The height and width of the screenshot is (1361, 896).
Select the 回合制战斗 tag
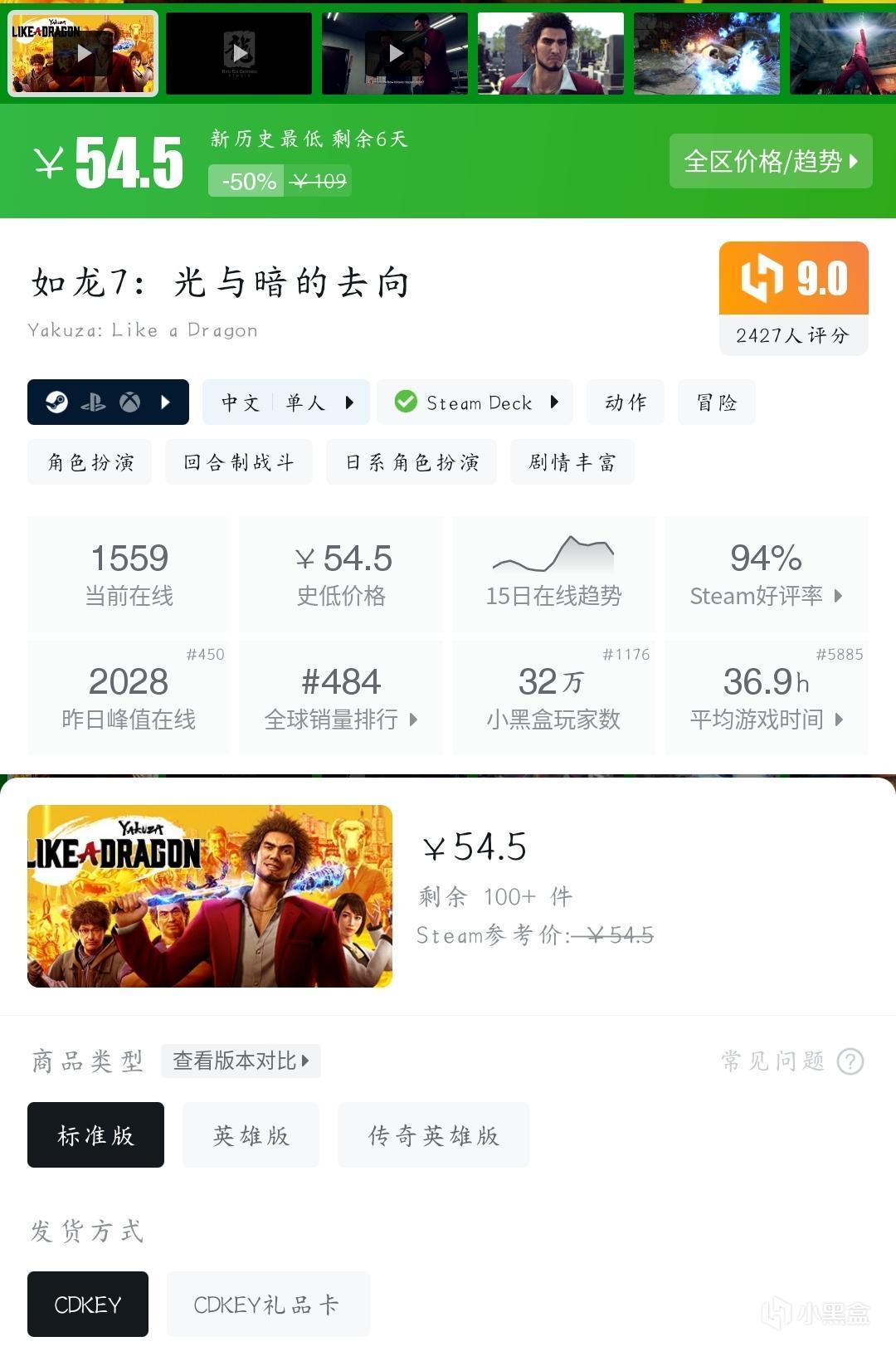tap(239, 462)
